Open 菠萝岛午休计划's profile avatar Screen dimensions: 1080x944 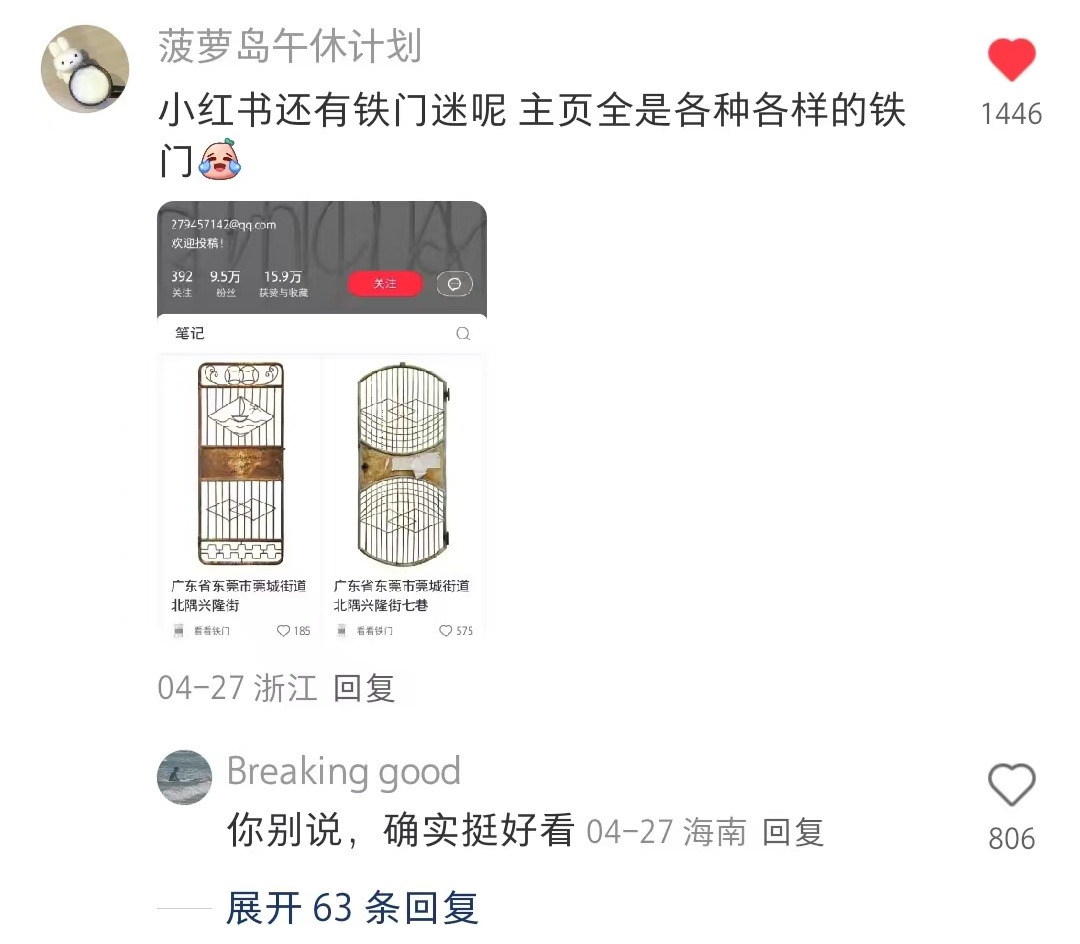85,69
